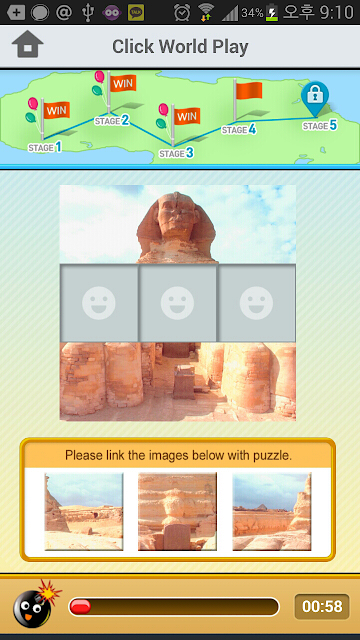The height and width of the screenshot is (640, 360).
Task: Go to the home screen icon
Action: [x=27, y=44]
